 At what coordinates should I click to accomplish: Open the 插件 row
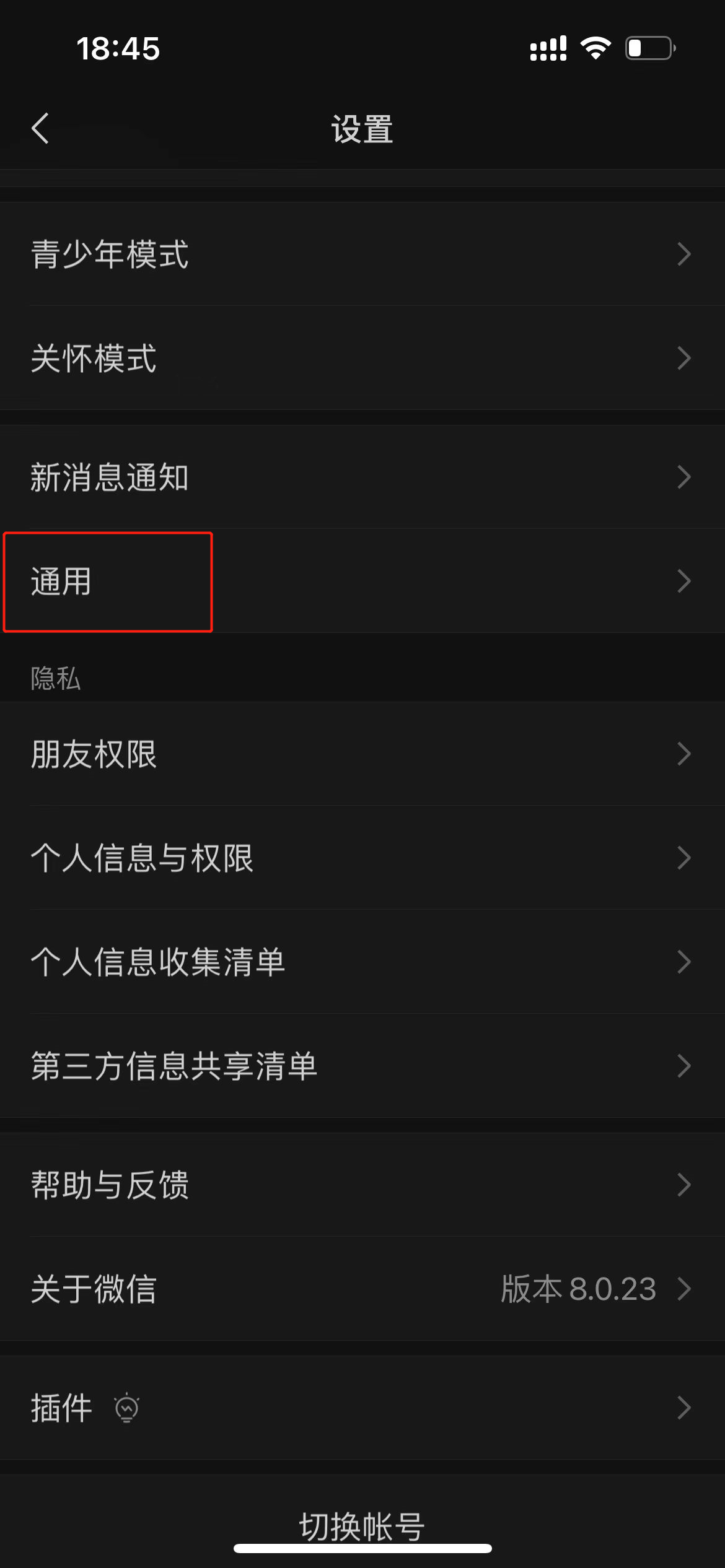[362, 1408]
